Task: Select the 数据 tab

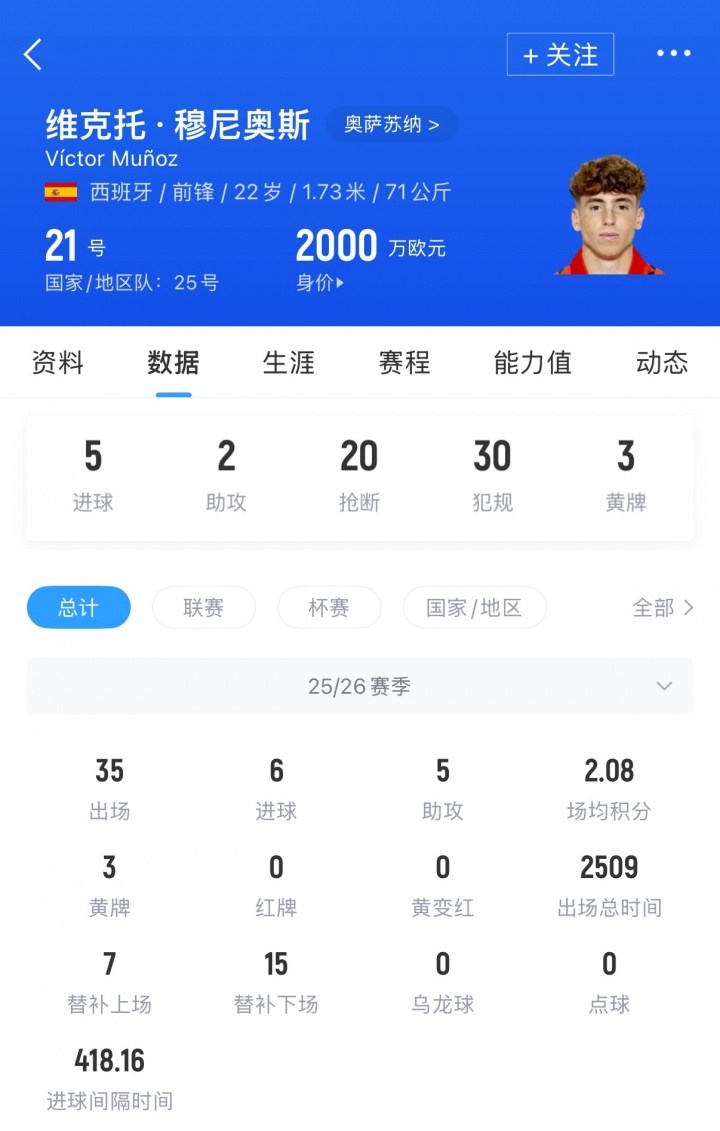Action: coord(173,363)
